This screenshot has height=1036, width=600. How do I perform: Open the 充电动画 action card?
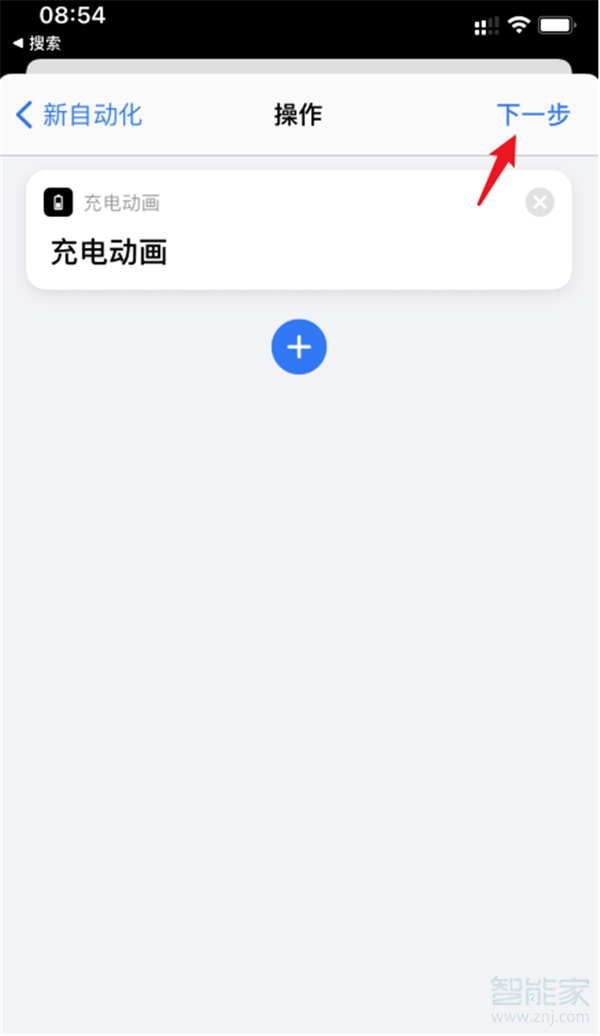click(299, 230)
